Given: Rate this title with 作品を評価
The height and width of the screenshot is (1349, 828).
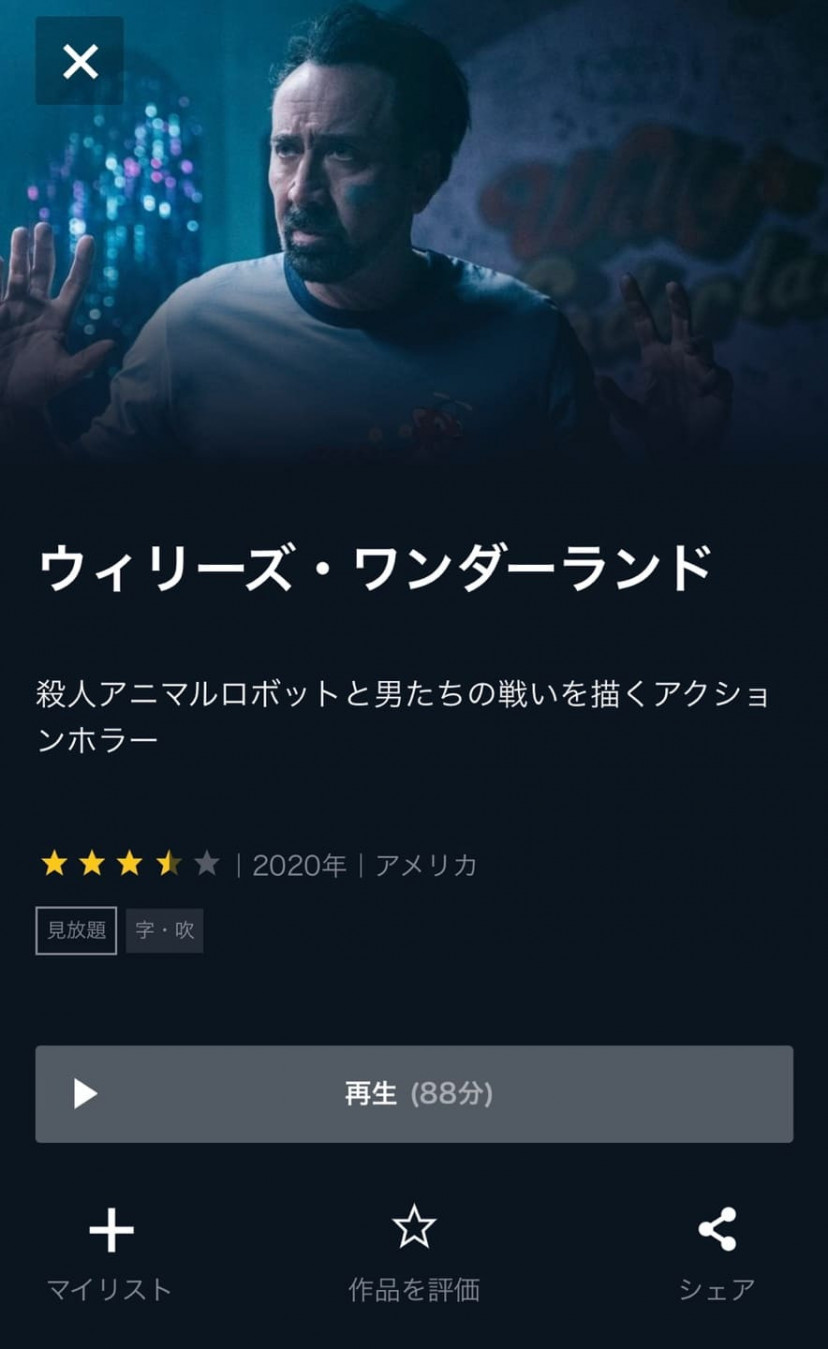Looking at the screenshot, I should (414, 1252).
